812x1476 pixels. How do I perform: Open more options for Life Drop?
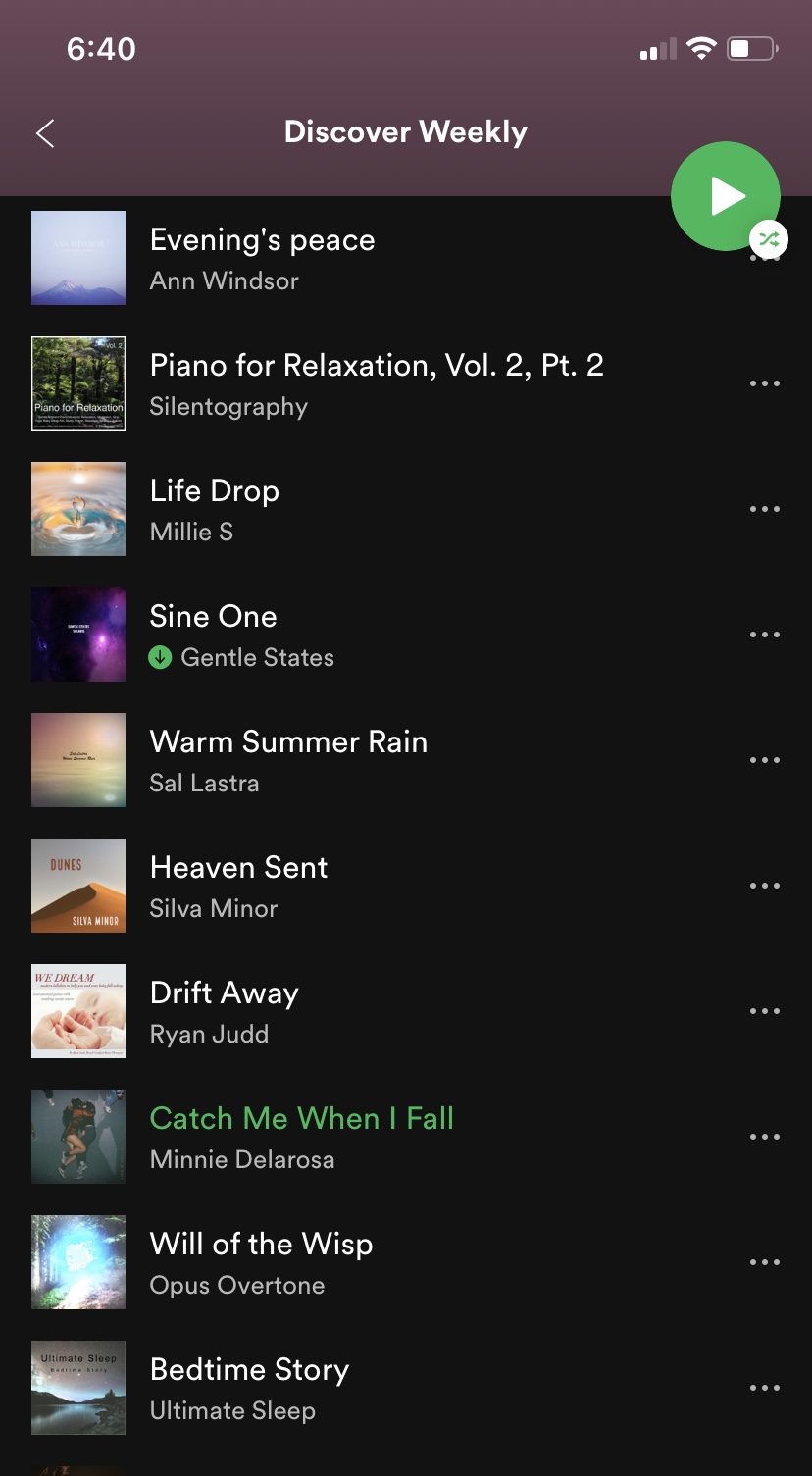pyautogui.click(x=764, y=509)
